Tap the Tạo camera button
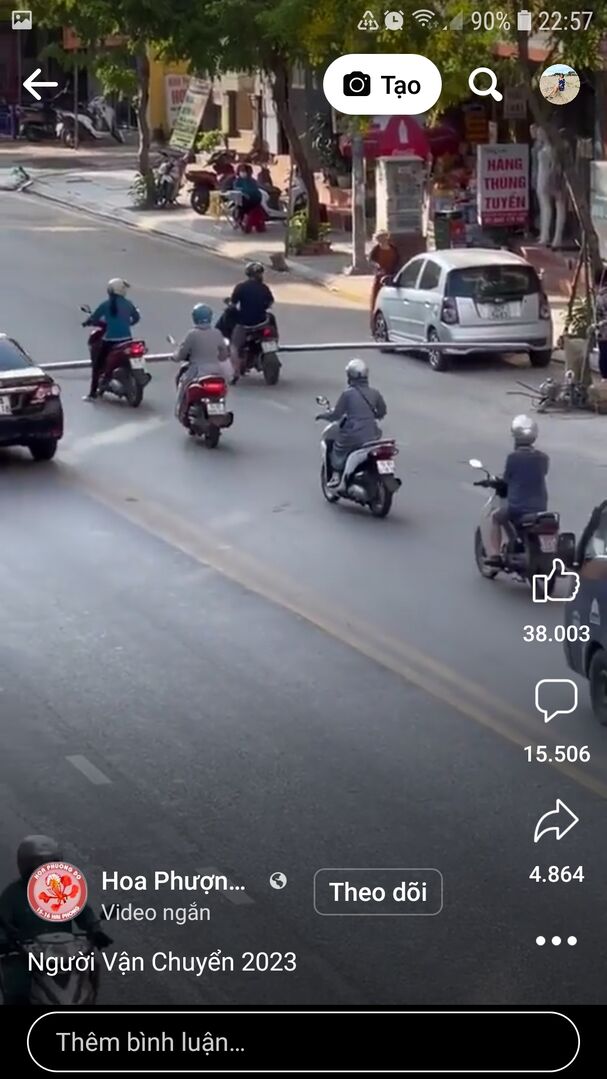 pos(382,85)
